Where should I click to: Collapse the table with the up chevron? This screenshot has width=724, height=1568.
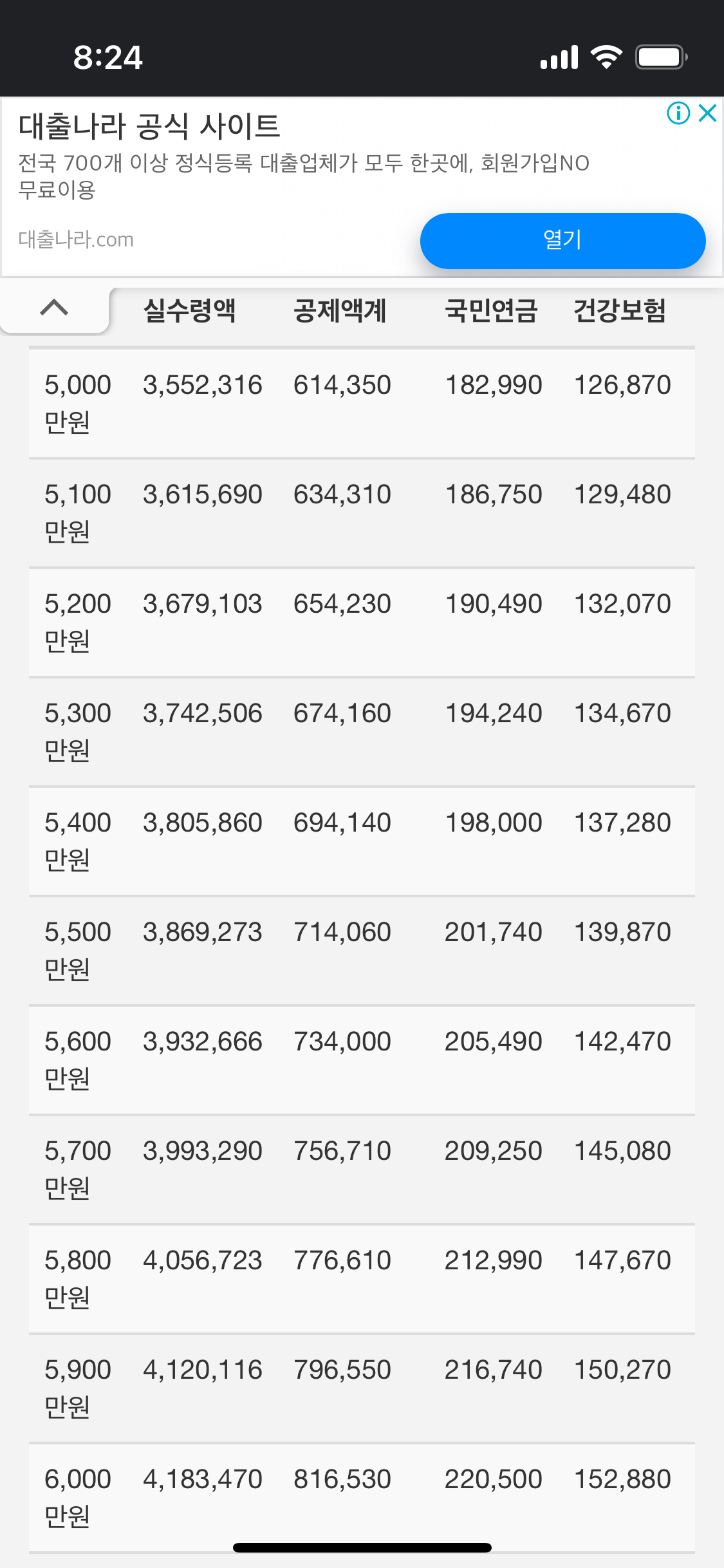point(55,308)
